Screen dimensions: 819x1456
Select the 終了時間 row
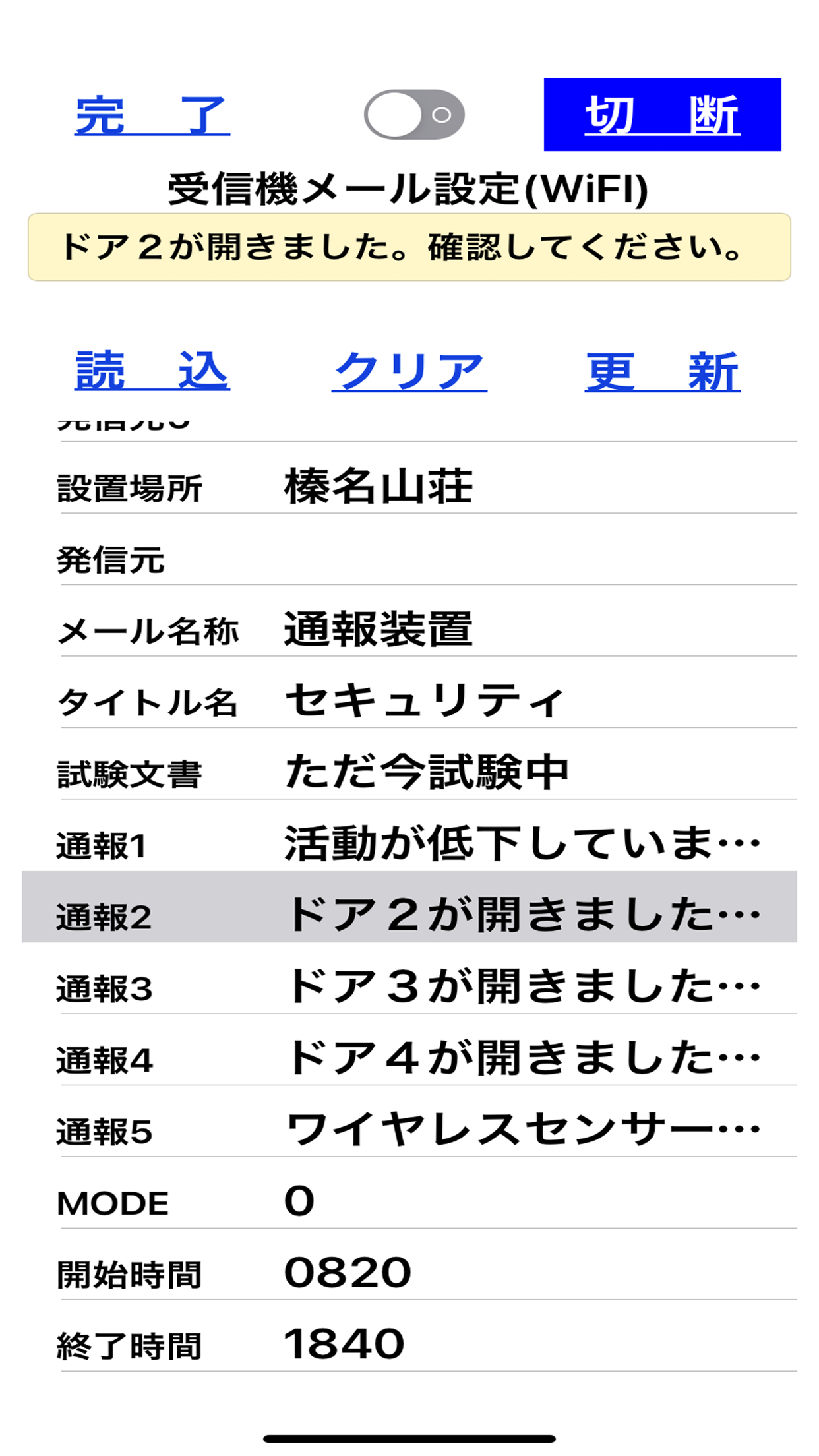(409, 1336)
